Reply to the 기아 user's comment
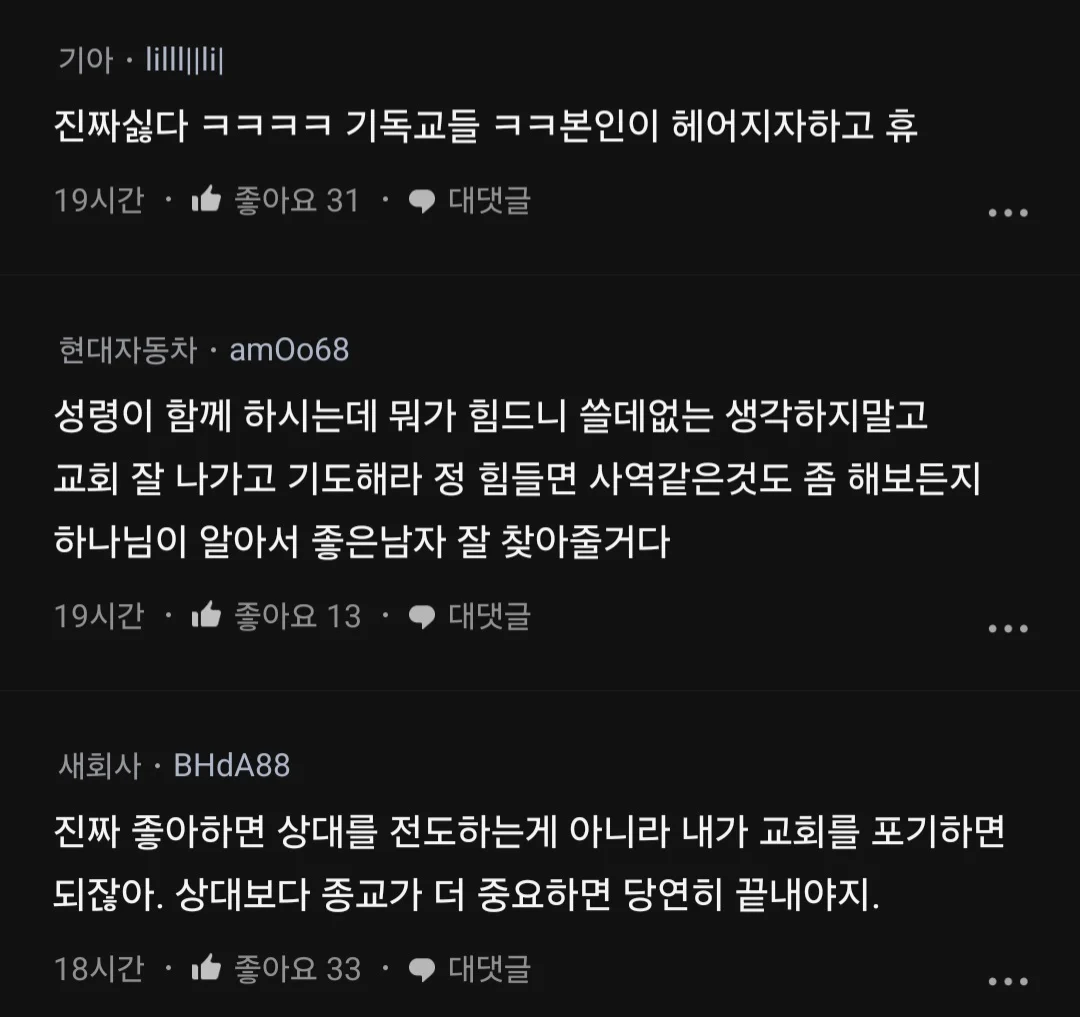Image resolution: width=1080 pixels, height=1017 pixels. click(470, 201)
